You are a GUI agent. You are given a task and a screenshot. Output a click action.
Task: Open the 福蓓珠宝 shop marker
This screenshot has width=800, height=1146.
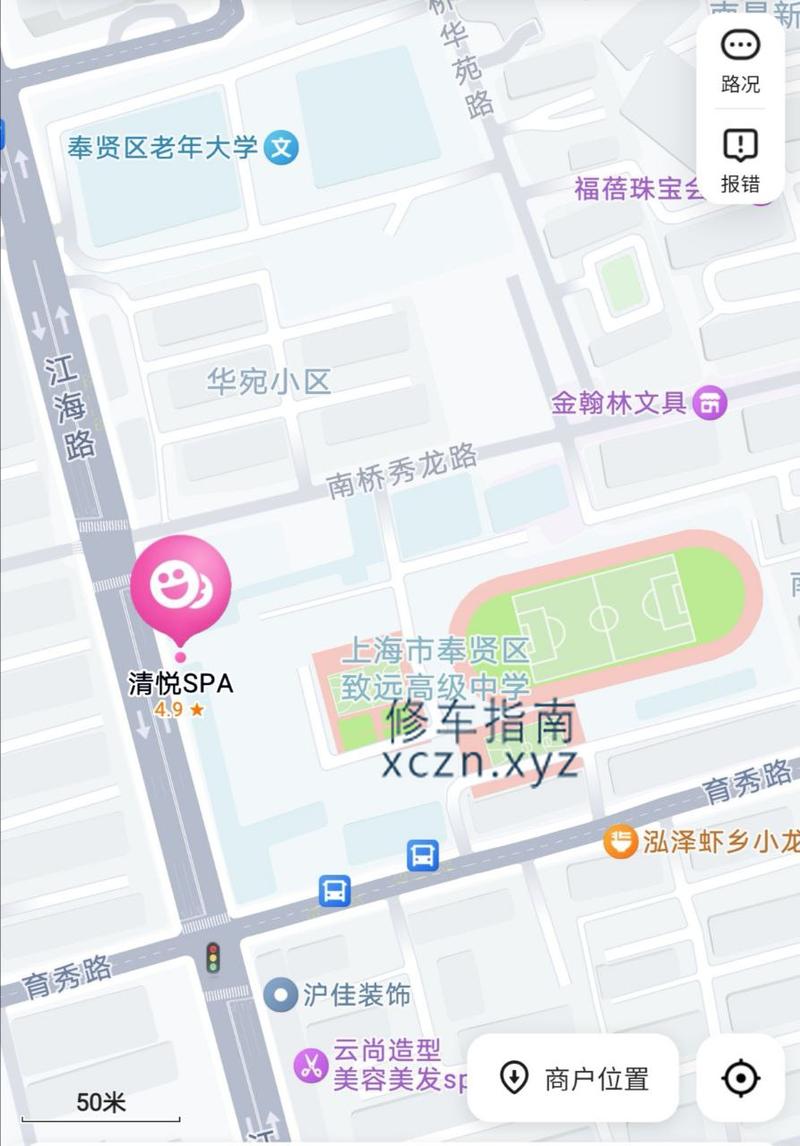[640, 188]
